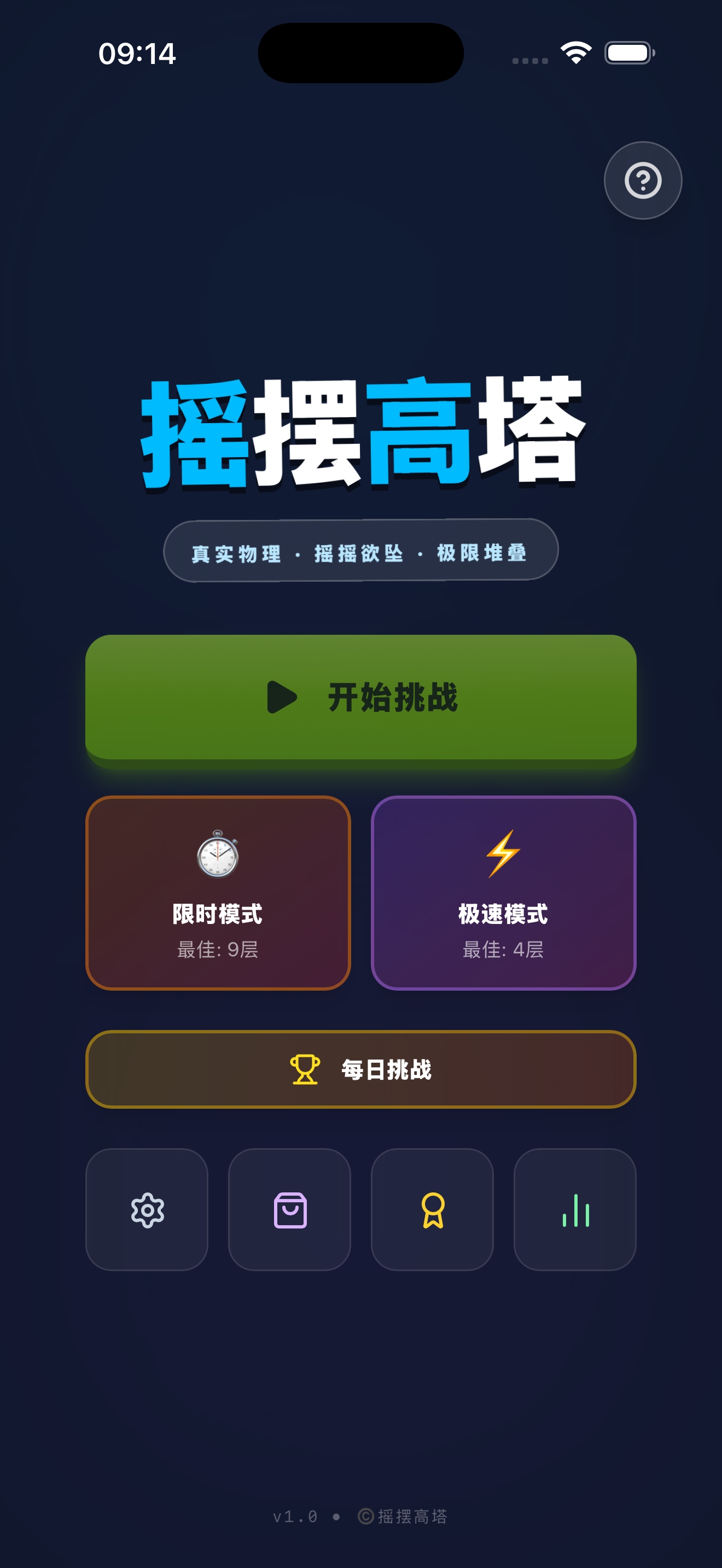Open statistics with the bar chart icon
Screen dimensions: 722x1568
pyautogui.click(x=575, y=1210)
